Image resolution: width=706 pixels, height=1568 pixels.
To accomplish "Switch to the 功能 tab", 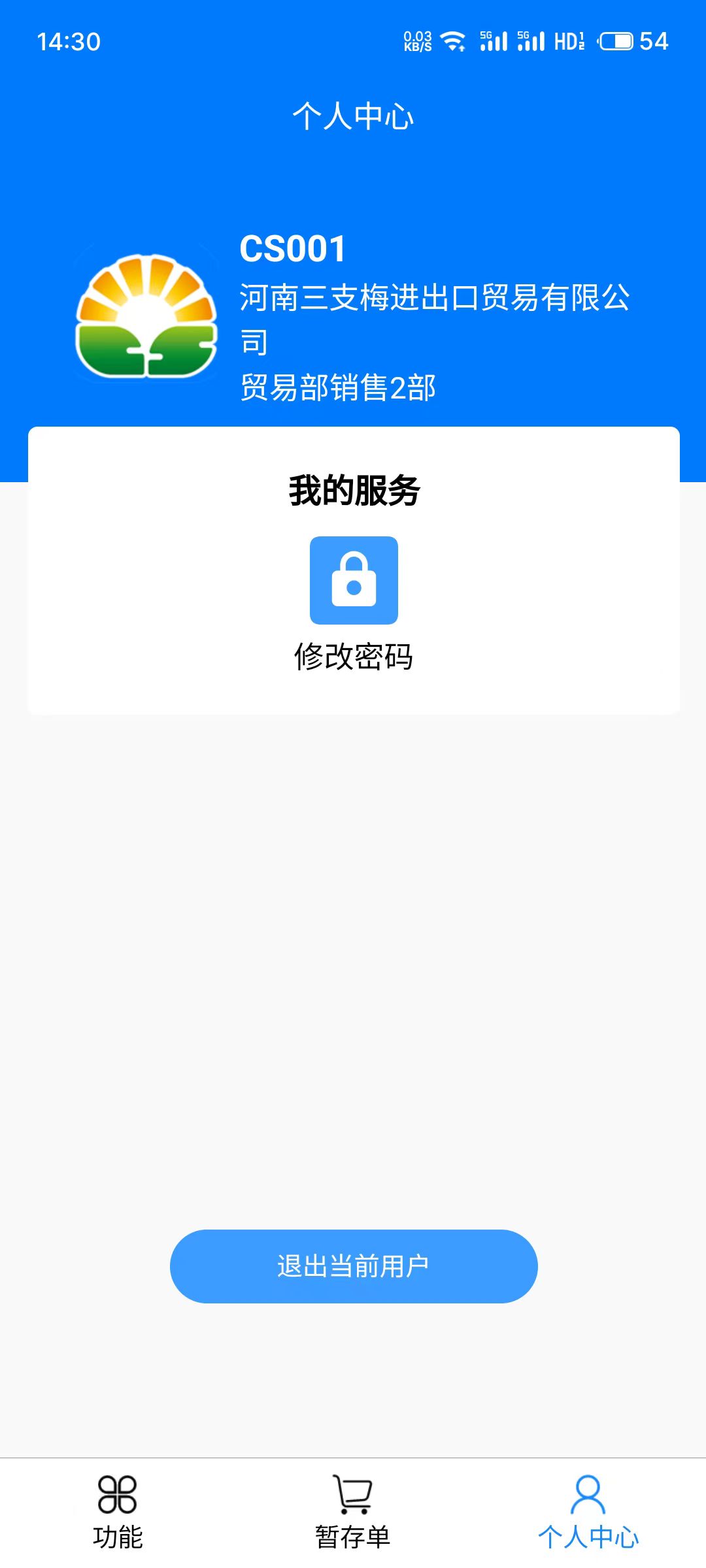I will (x=118, y=1512).
